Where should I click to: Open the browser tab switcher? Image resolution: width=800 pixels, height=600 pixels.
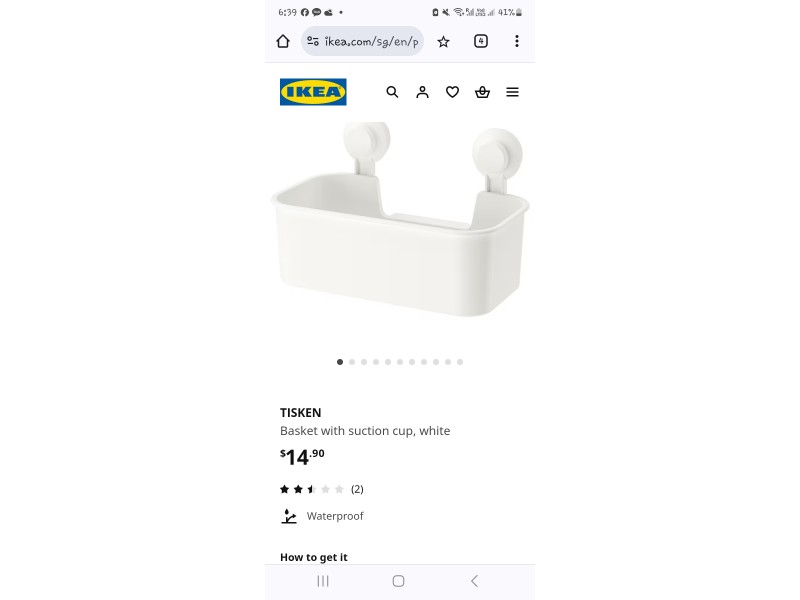click(x=481, y=41)
